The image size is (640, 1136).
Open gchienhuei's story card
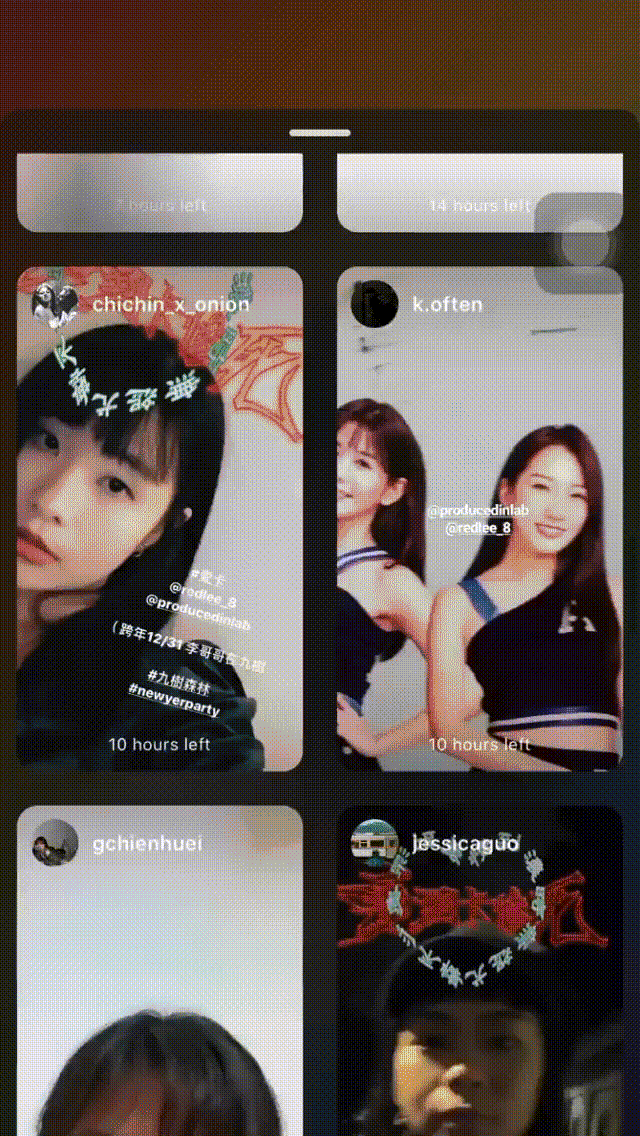click(x=159, y=970)
